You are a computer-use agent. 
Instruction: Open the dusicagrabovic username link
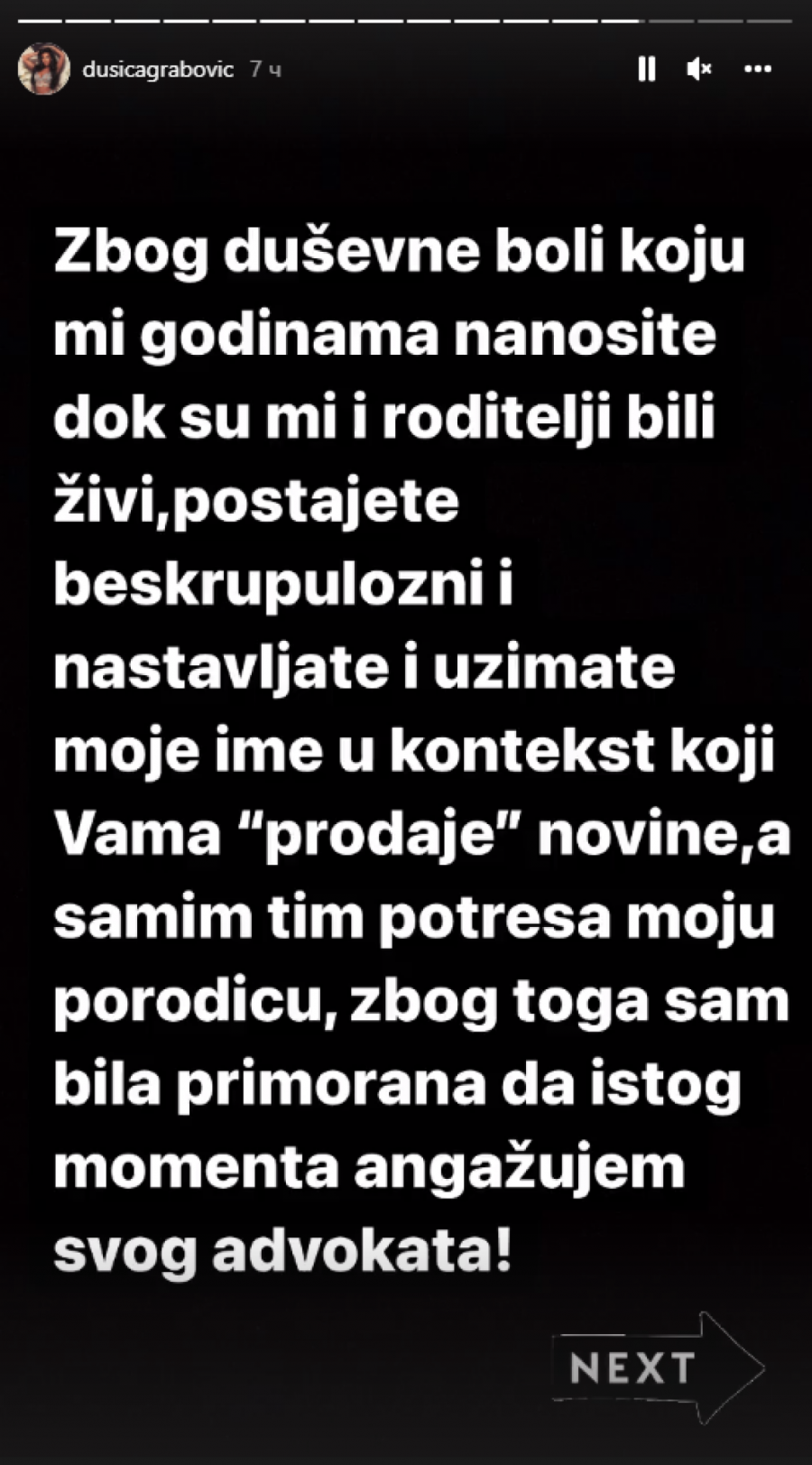tap(158, 70)
